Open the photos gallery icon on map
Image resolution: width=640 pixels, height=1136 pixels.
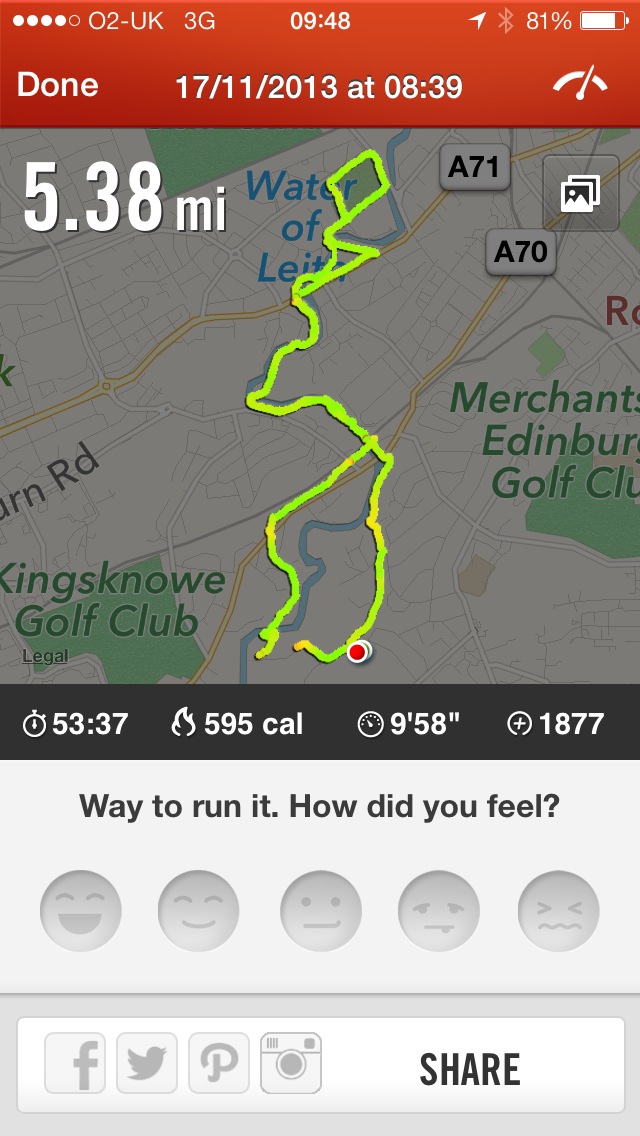(x=580, y=193)
